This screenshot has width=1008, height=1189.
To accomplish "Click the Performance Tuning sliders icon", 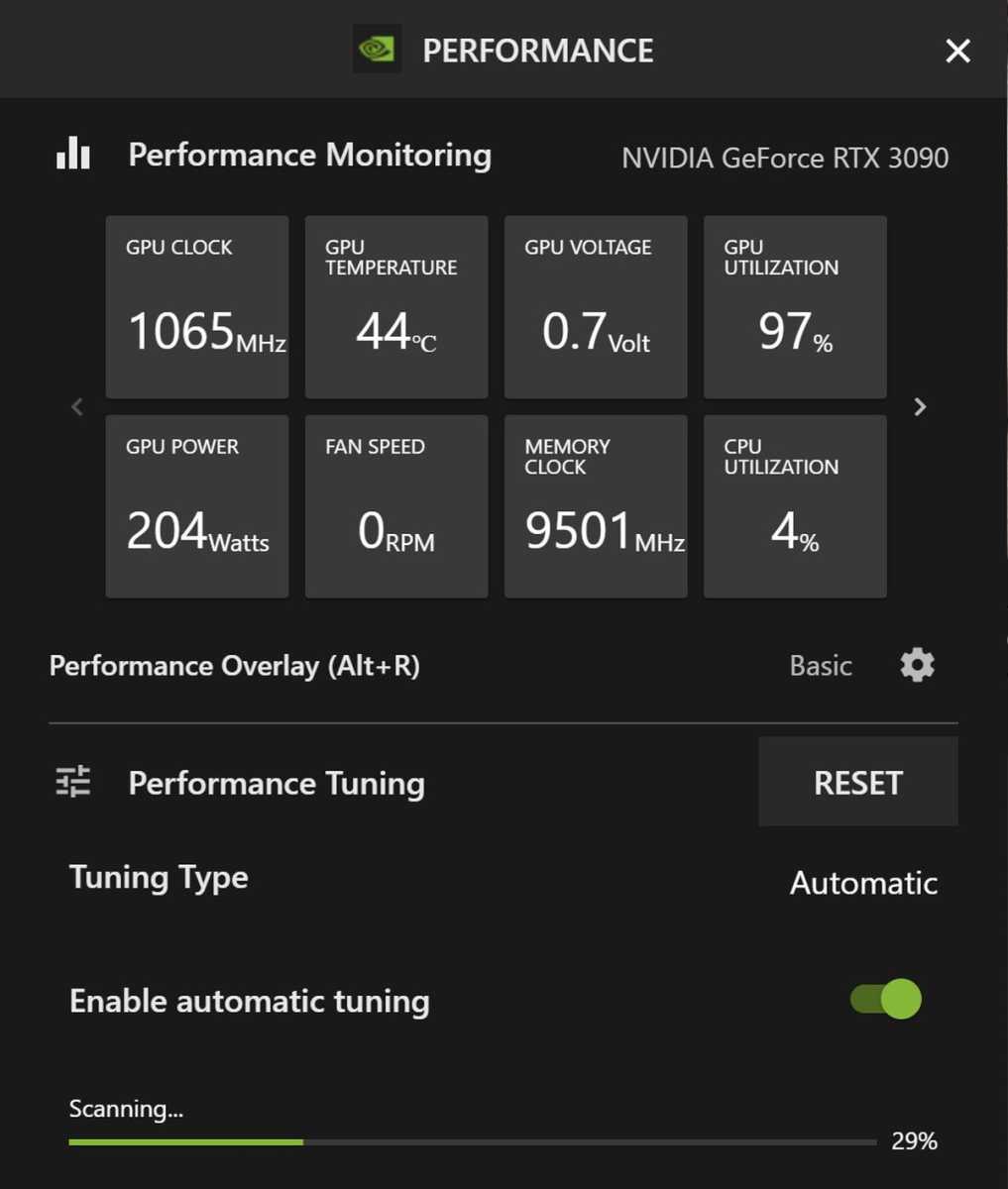I will [72, 782].
